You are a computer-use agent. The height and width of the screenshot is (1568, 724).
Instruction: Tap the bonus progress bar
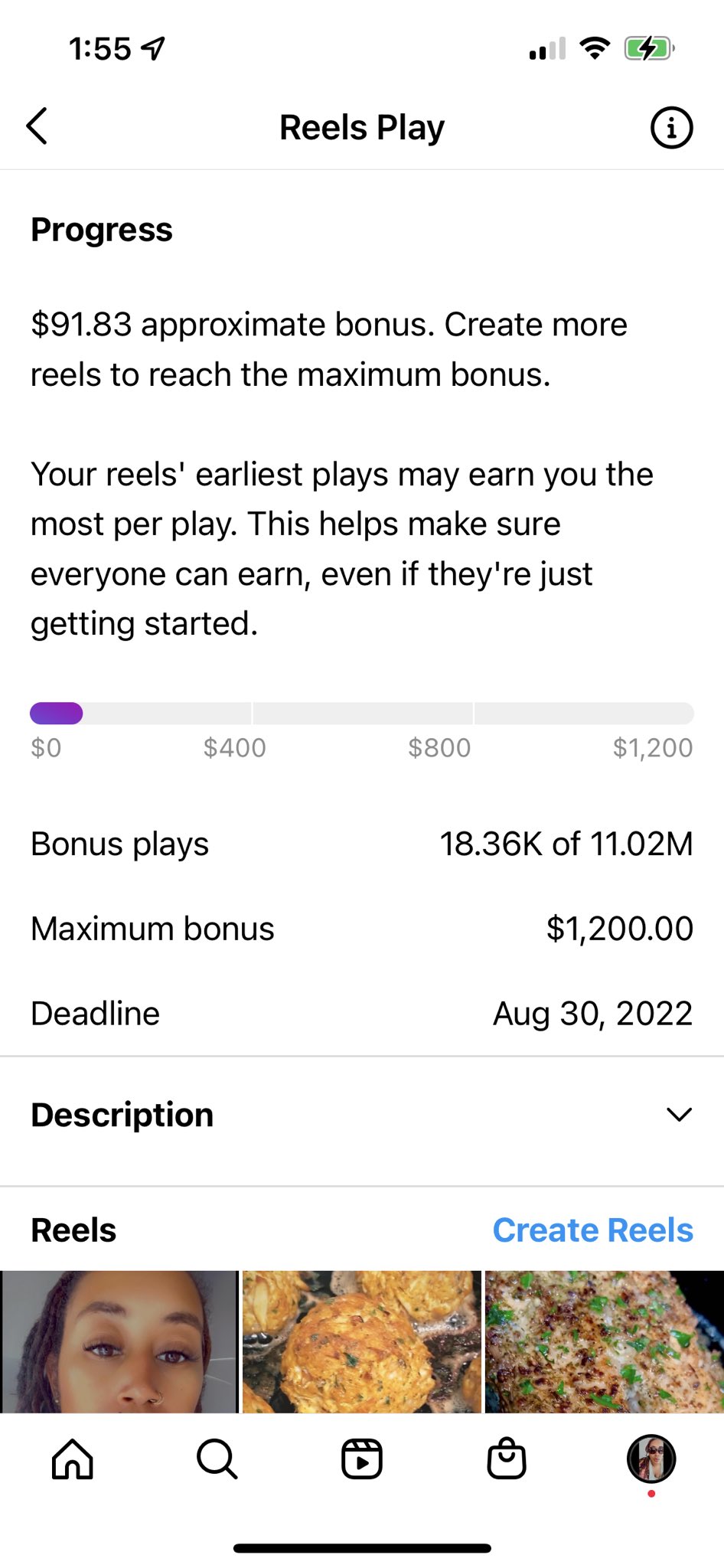click(x=361, y=713)
